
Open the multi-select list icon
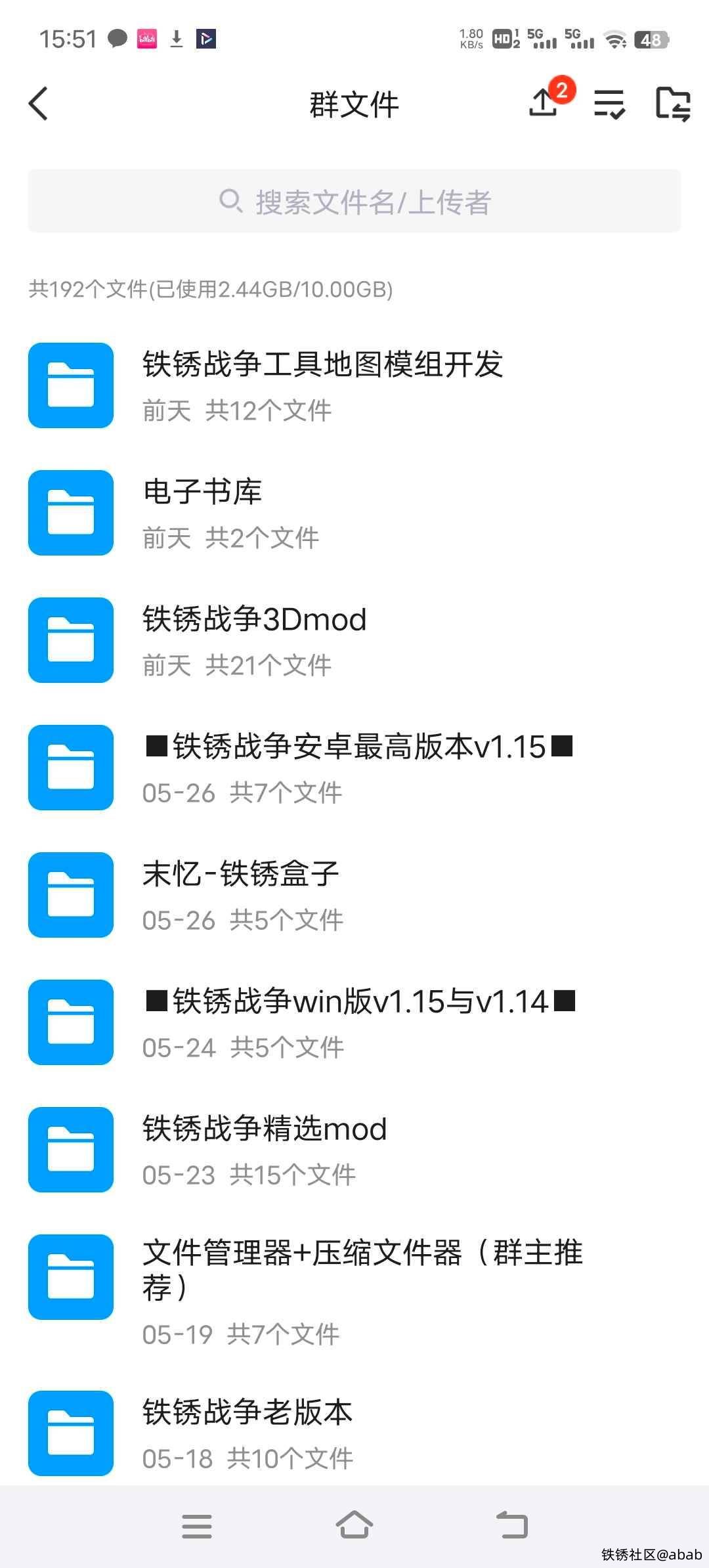tap(609, 104)
